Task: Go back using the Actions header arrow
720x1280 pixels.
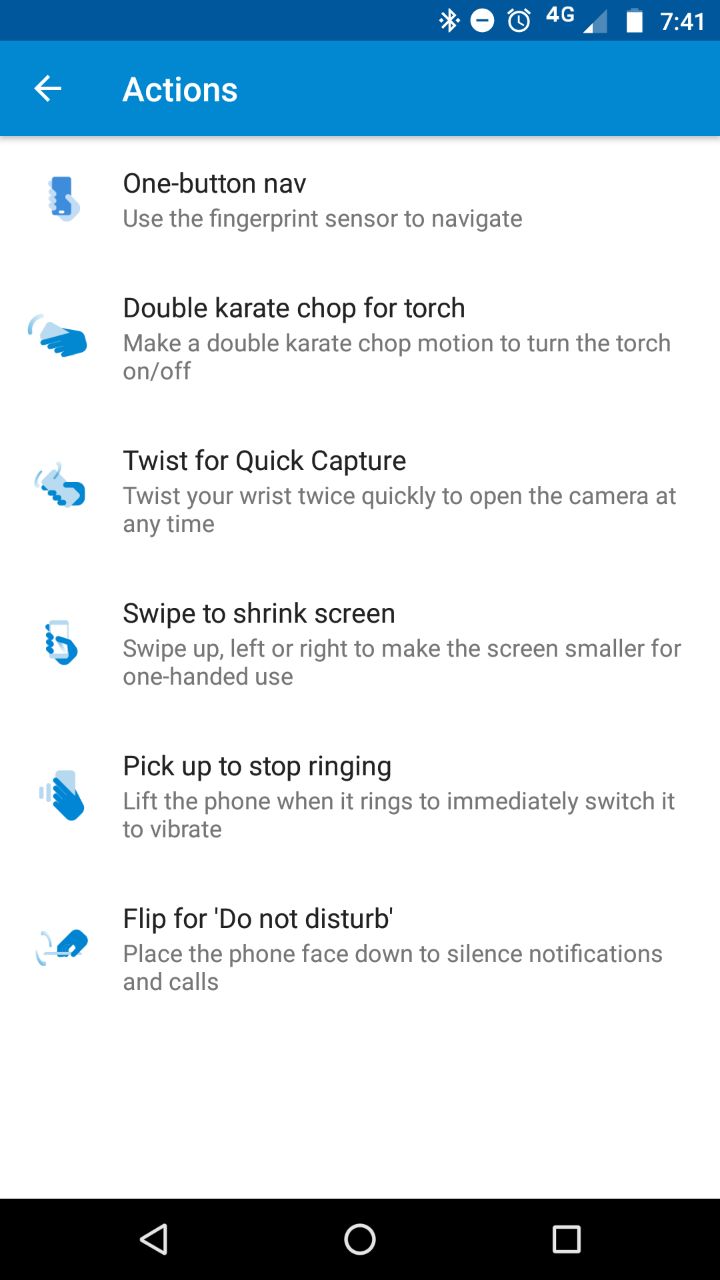Action: pyautogui.click(x=48, y=89)
